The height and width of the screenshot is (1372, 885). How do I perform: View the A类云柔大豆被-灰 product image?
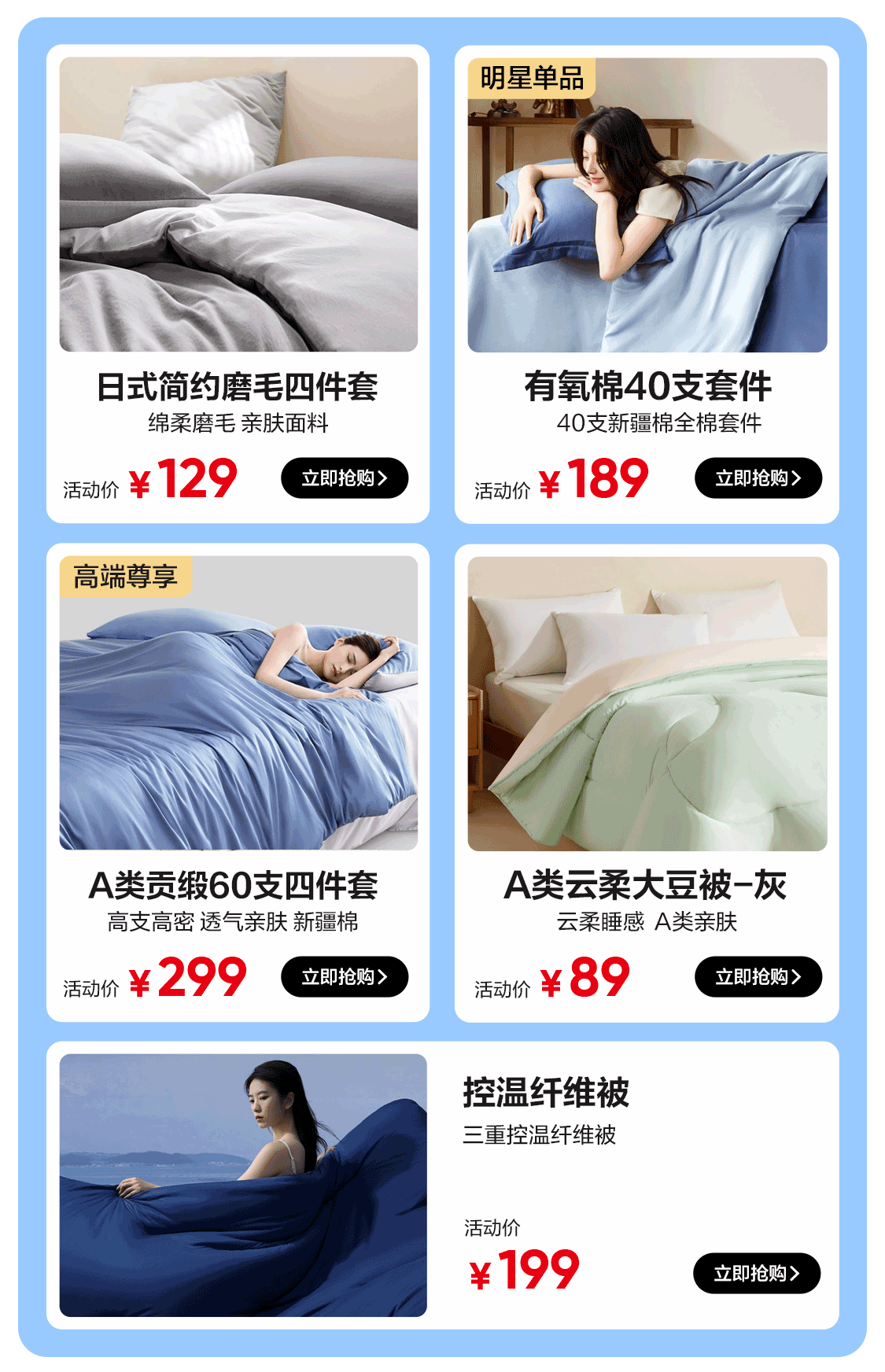click(647, 703)
